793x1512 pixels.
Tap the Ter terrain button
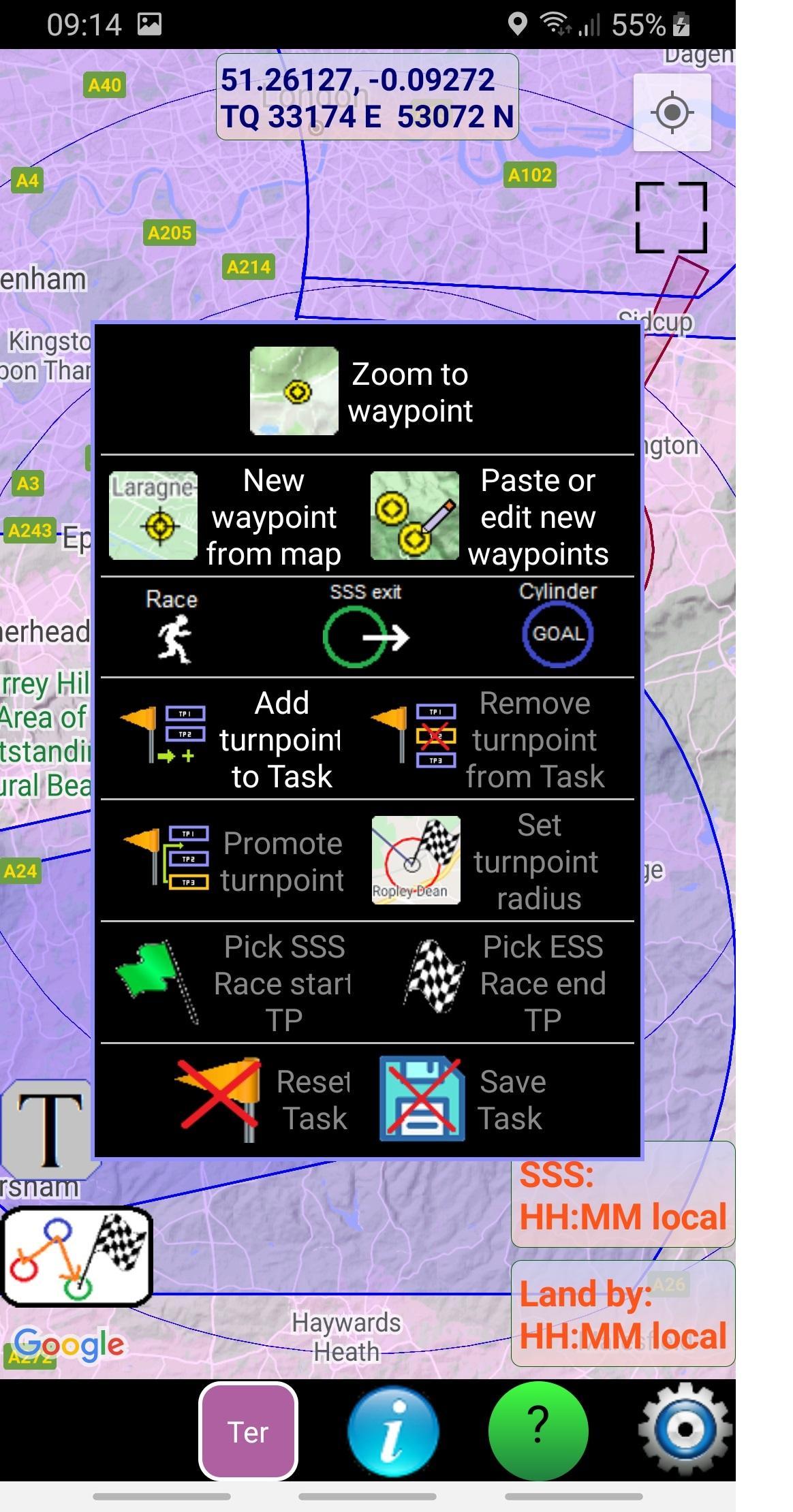[248, 1432]
